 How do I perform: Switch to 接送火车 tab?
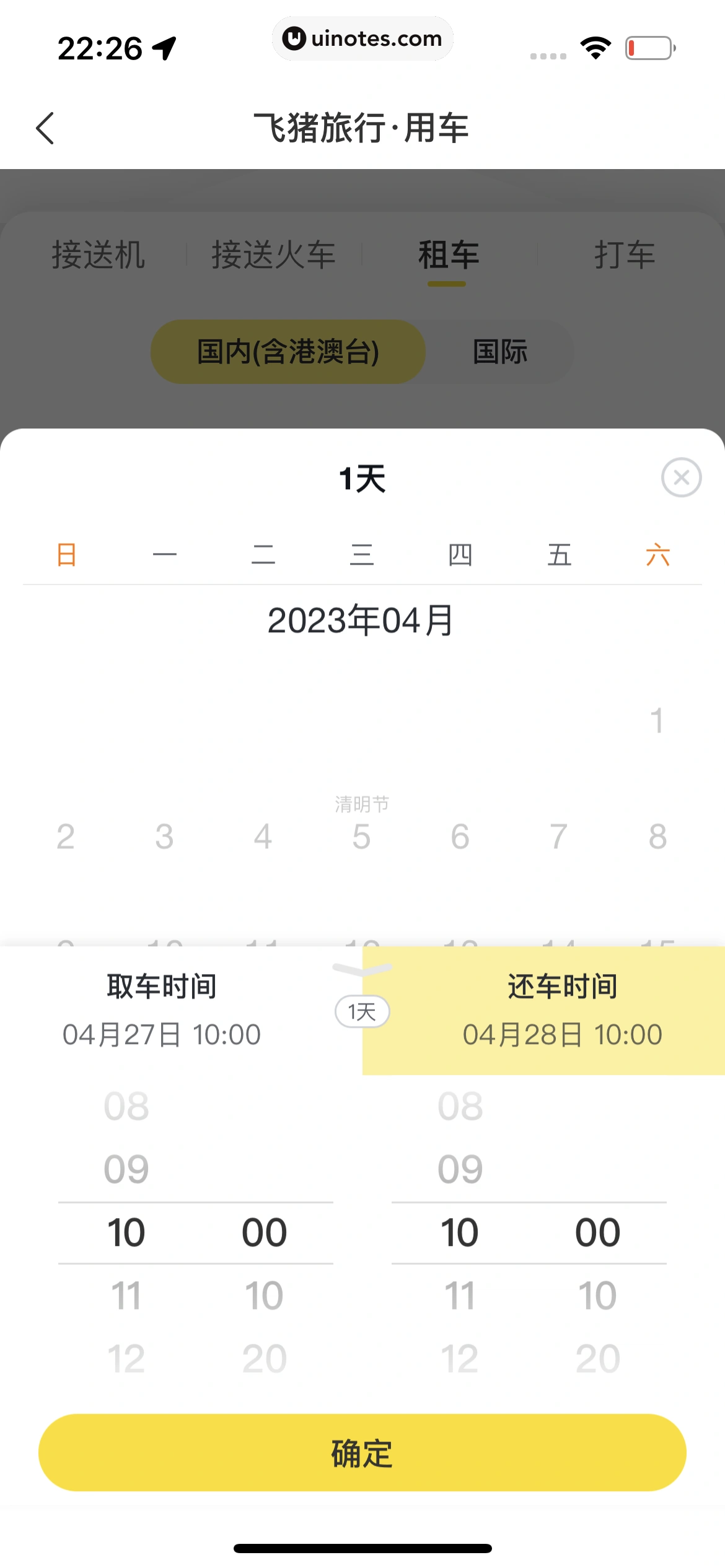tap(273, 255)
